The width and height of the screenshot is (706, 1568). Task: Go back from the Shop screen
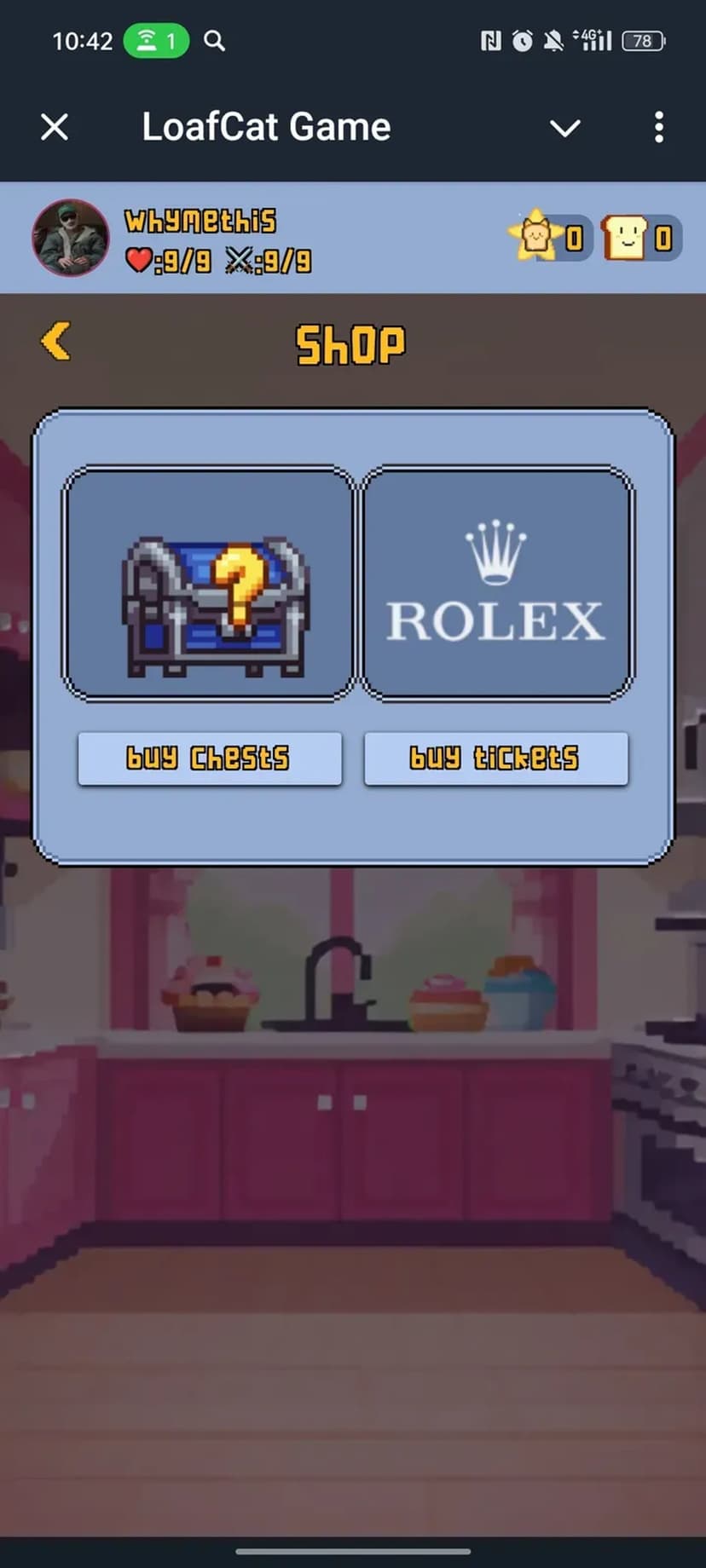click(x=56, y=342)
